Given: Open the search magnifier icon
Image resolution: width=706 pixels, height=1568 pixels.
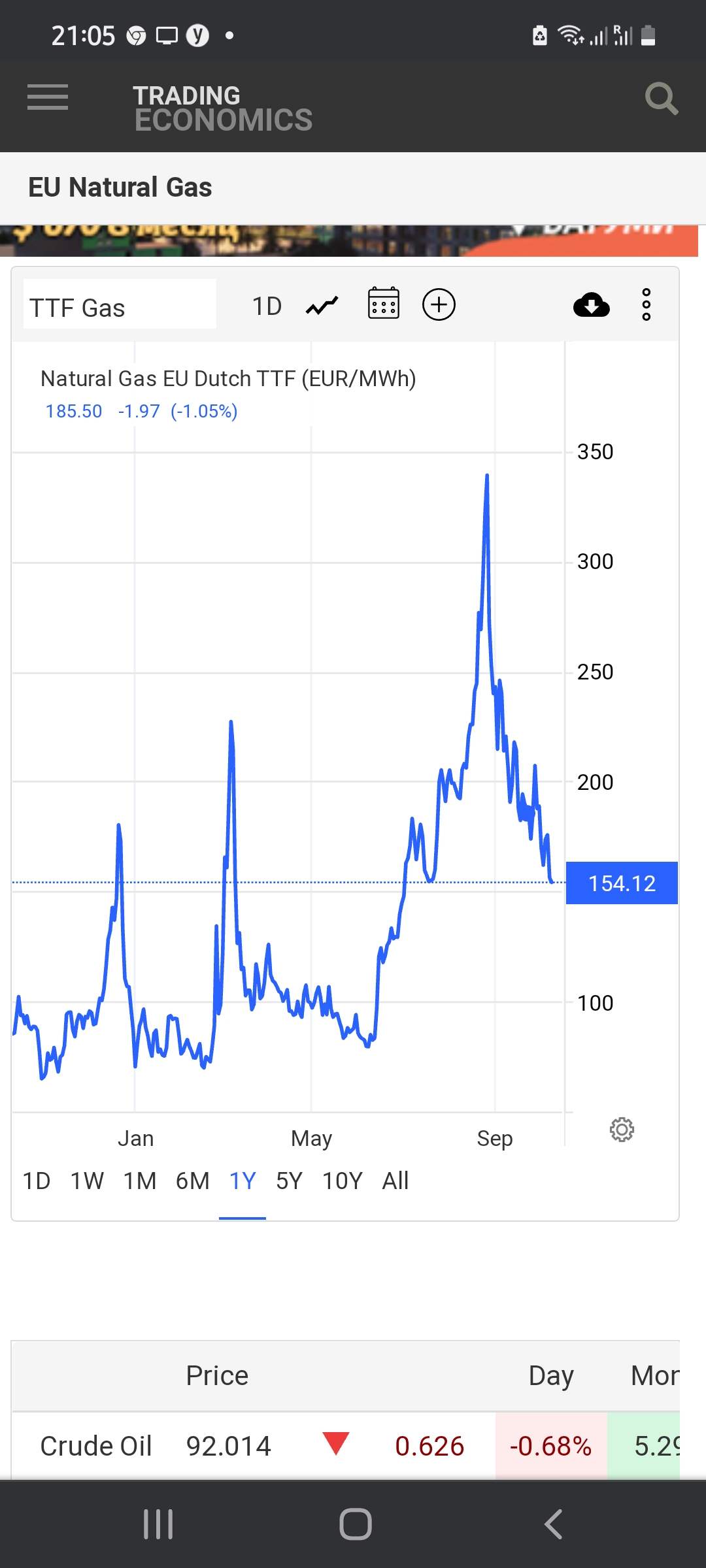Looking at the screenshot, I should (661, 99).
